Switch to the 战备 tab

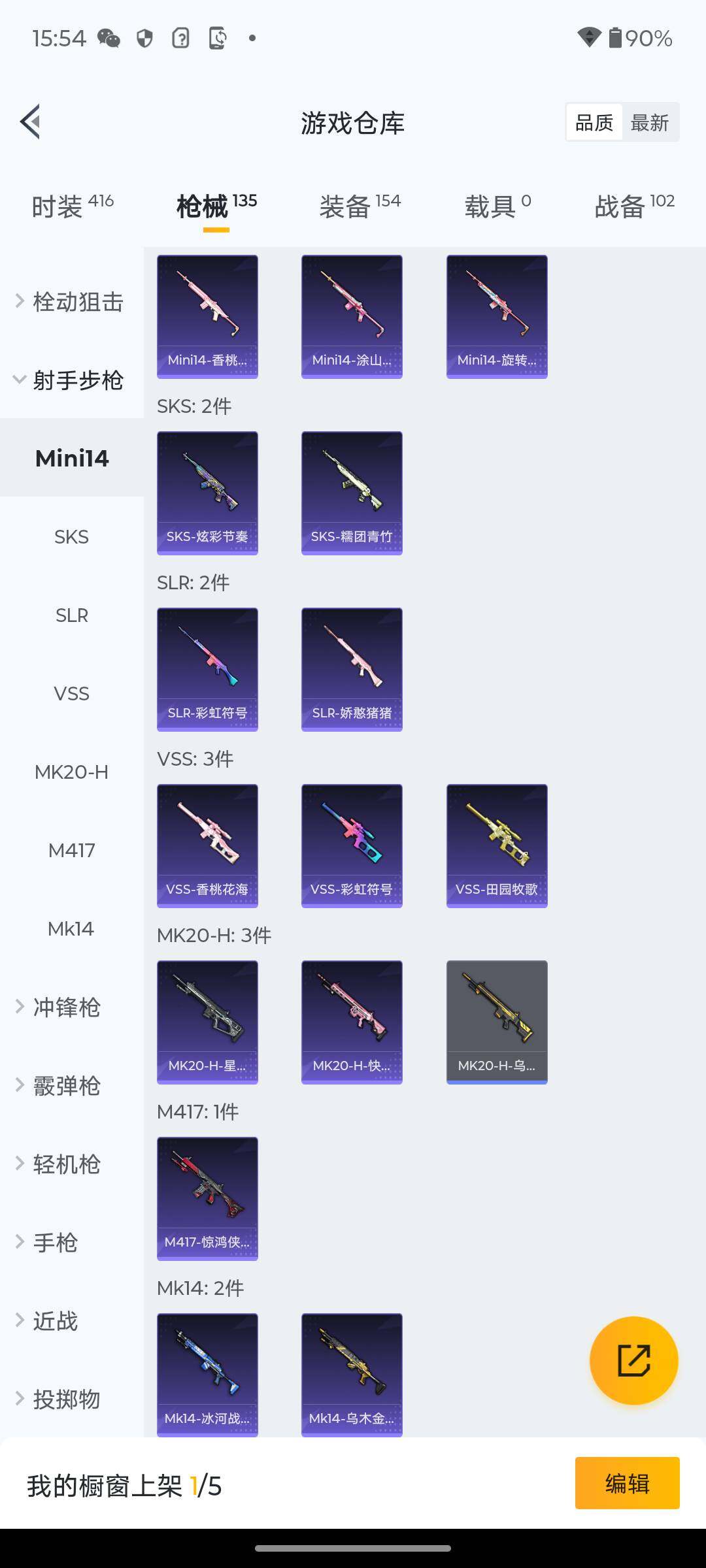point(634,207)
